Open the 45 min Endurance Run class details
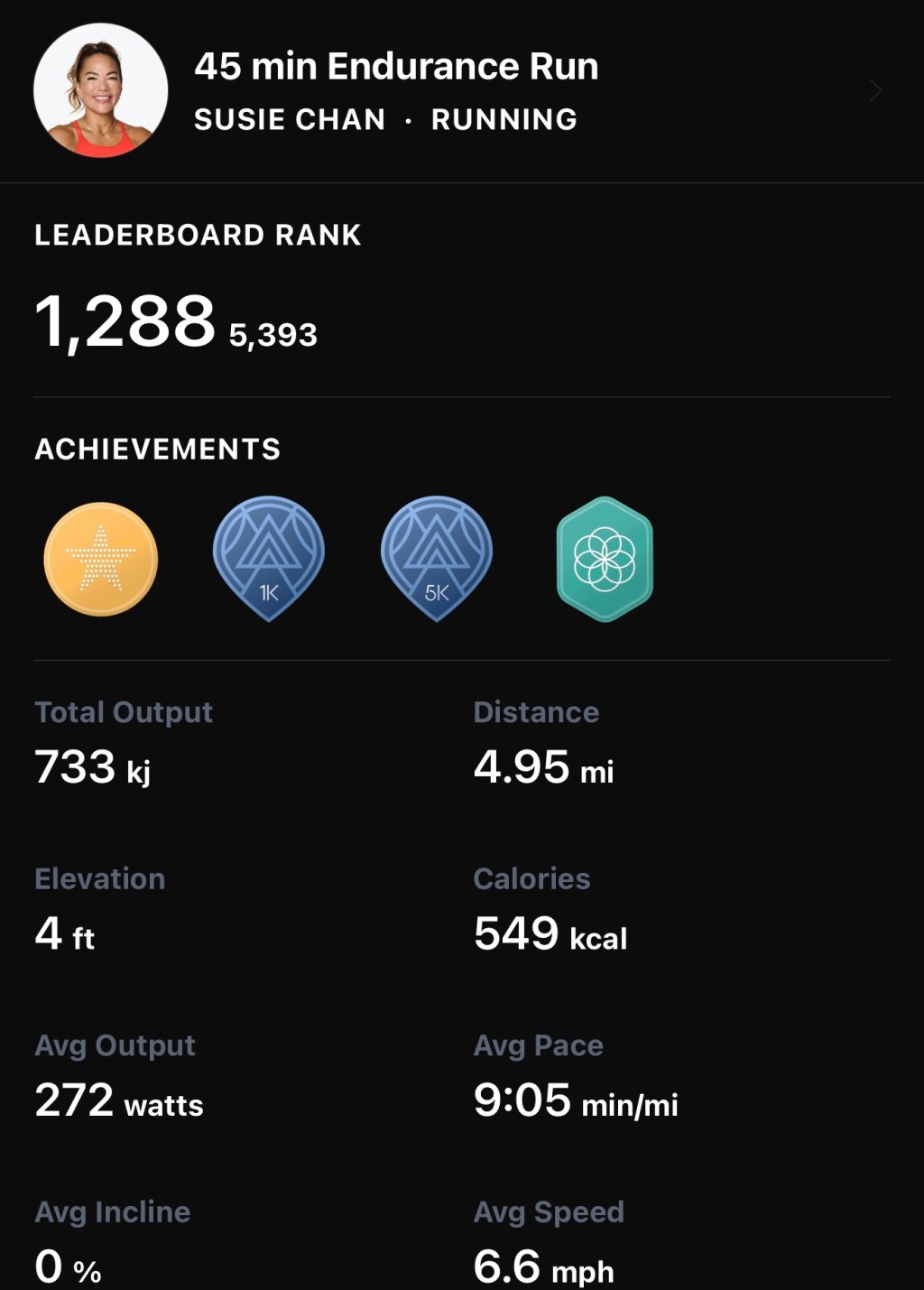Viewport: 924px width, 1290px height. (x=396, y=68)
